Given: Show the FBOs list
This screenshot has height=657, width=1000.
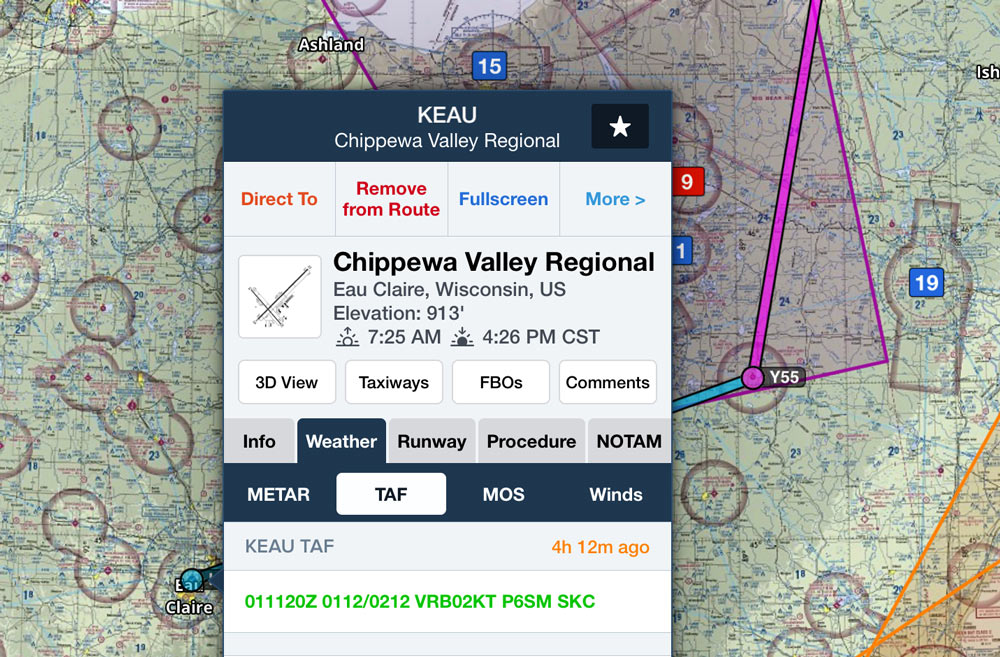Looking at the screenshot, I should coord(501,382).
